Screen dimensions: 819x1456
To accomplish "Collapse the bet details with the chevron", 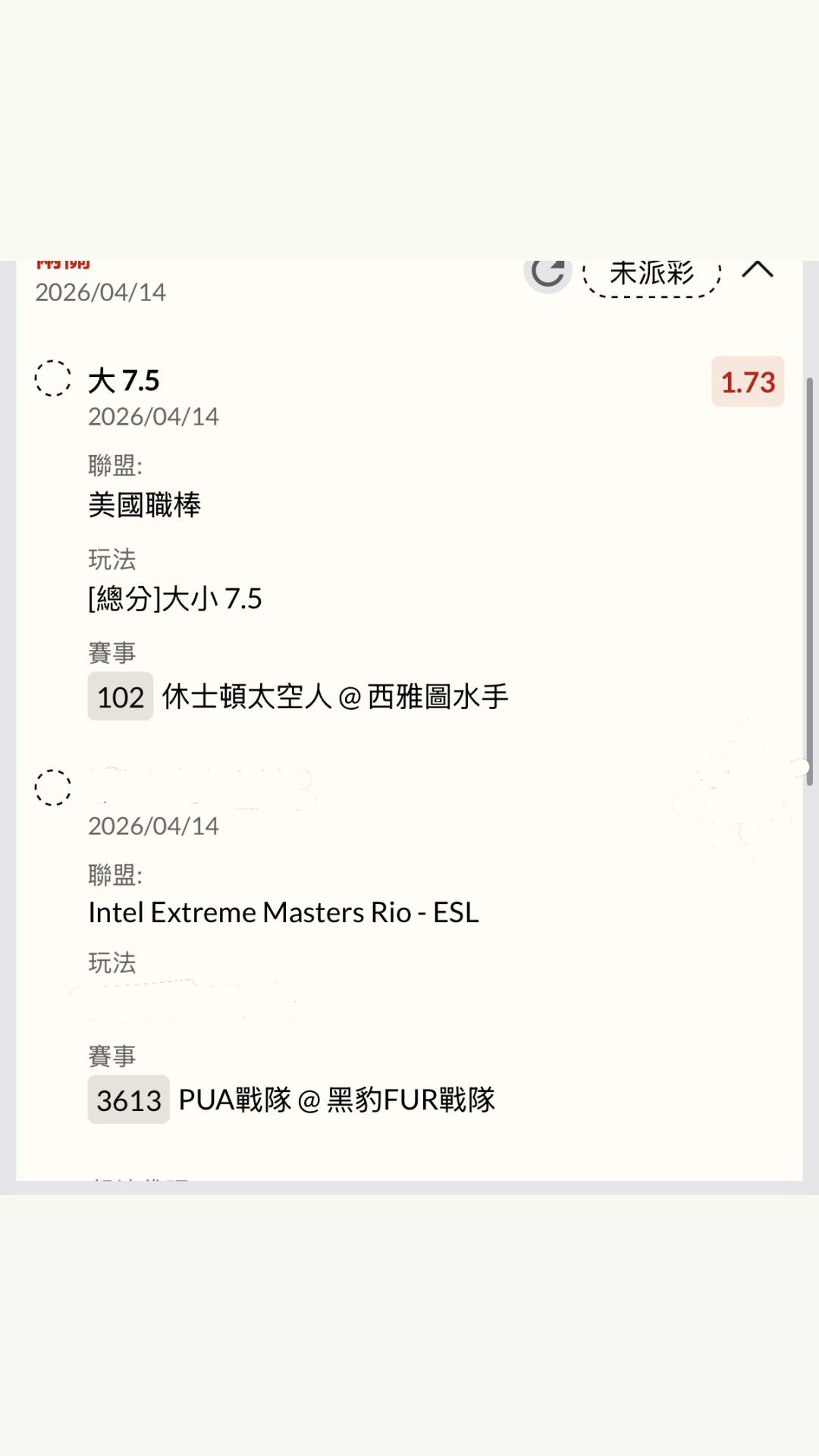I will [757, 271].
